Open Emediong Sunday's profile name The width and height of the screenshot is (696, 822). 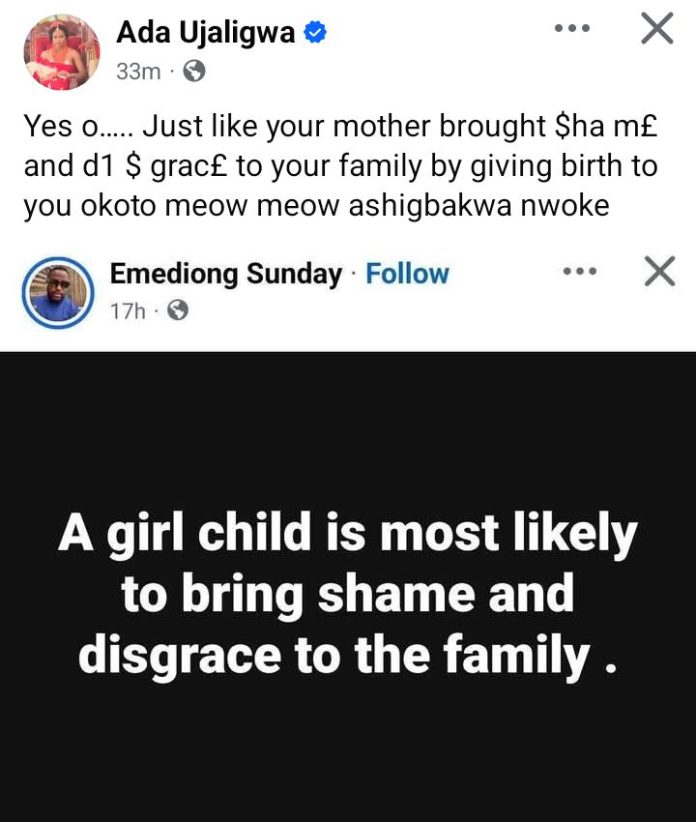click(225, 273)
